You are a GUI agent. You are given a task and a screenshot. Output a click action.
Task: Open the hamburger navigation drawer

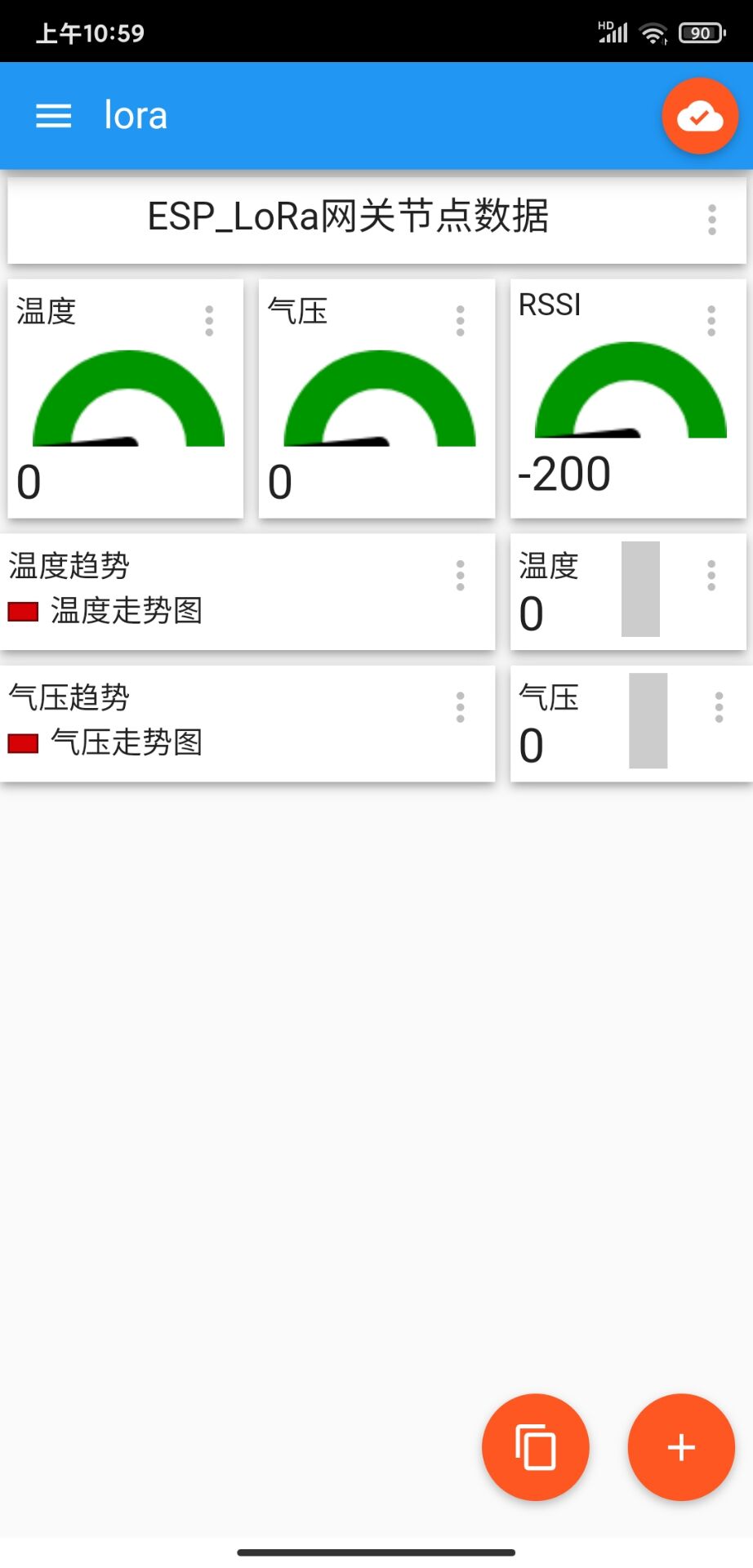[x=54, y=116]
